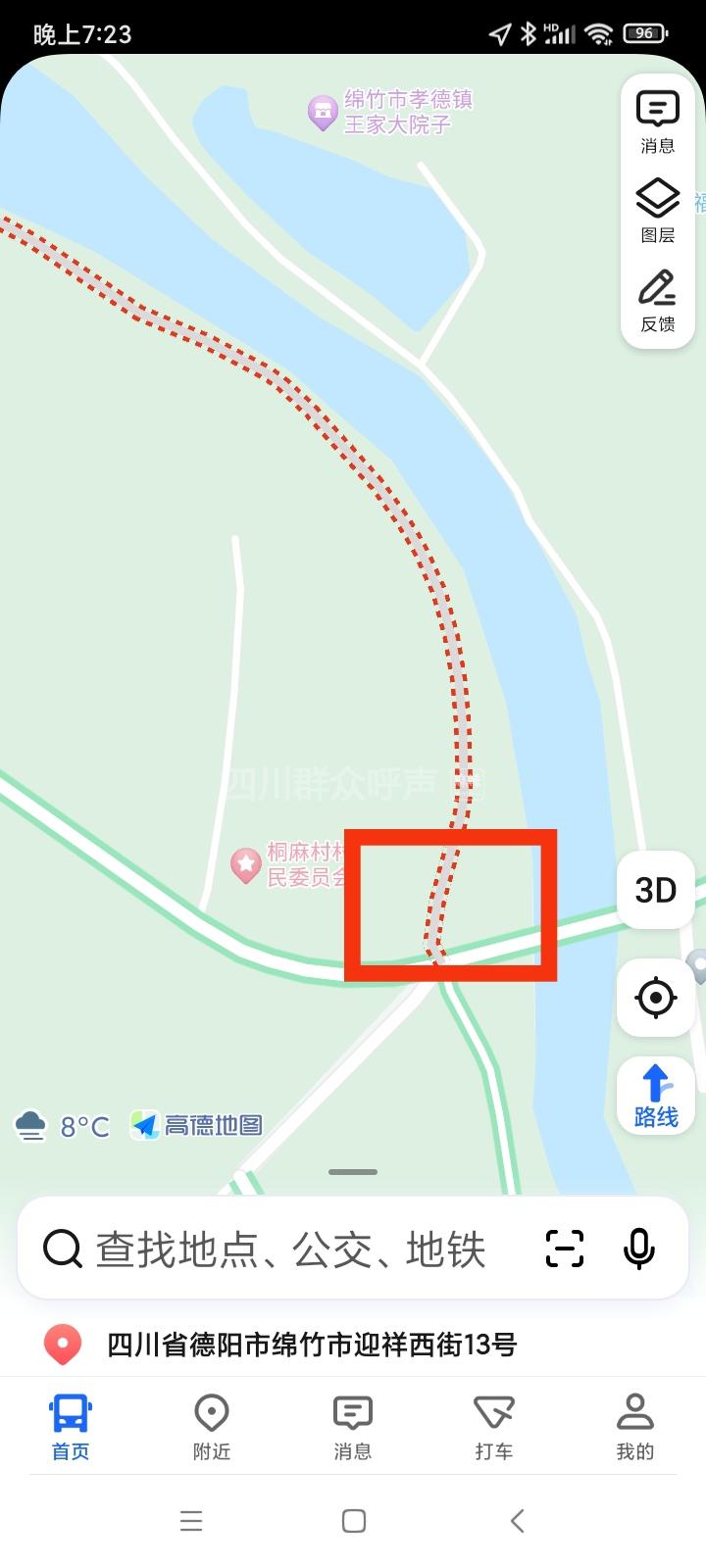Switch map to 3D view

point(656,890)
